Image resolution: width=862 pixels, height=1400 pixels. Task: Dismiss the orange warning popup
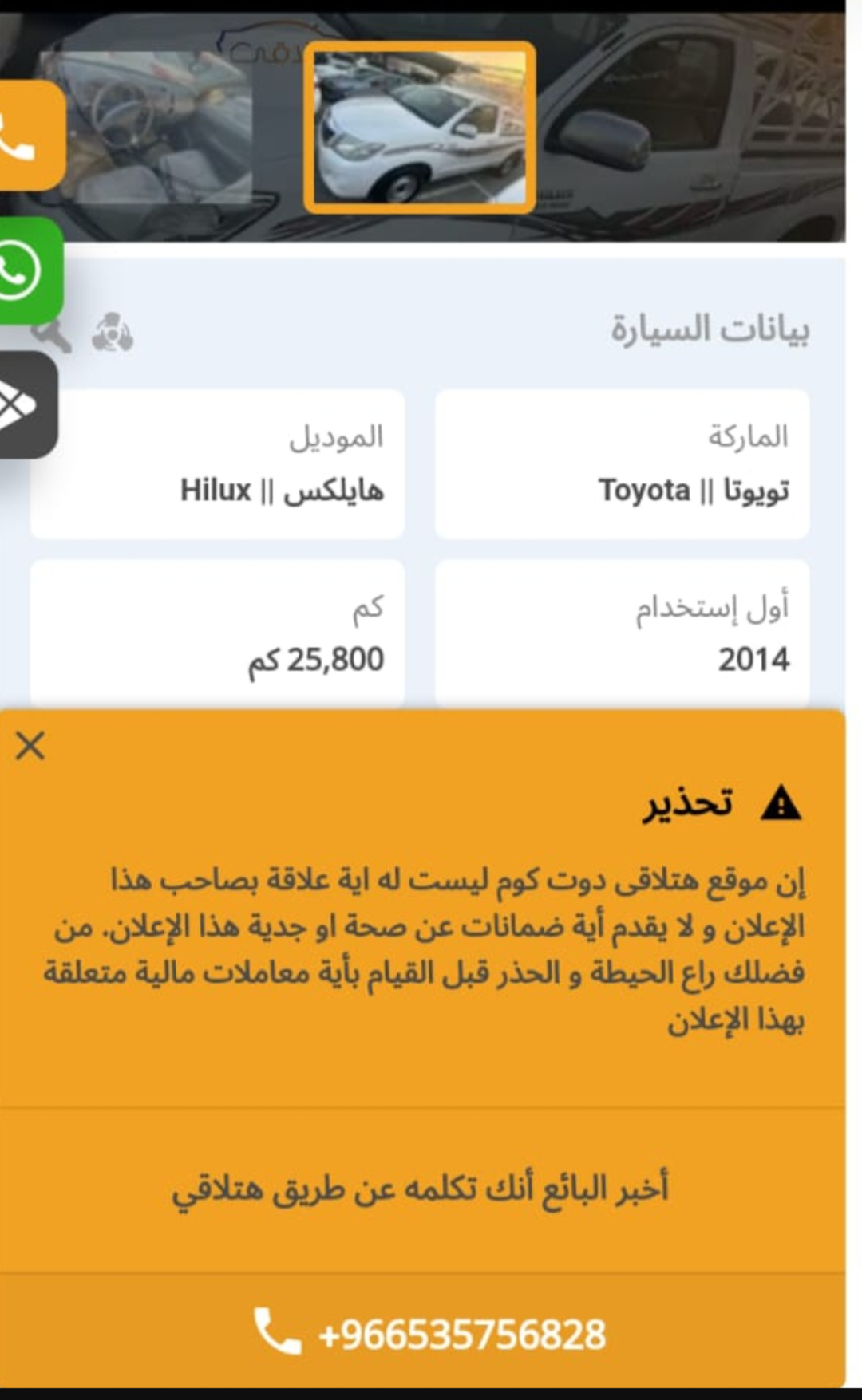pos(30,746)
